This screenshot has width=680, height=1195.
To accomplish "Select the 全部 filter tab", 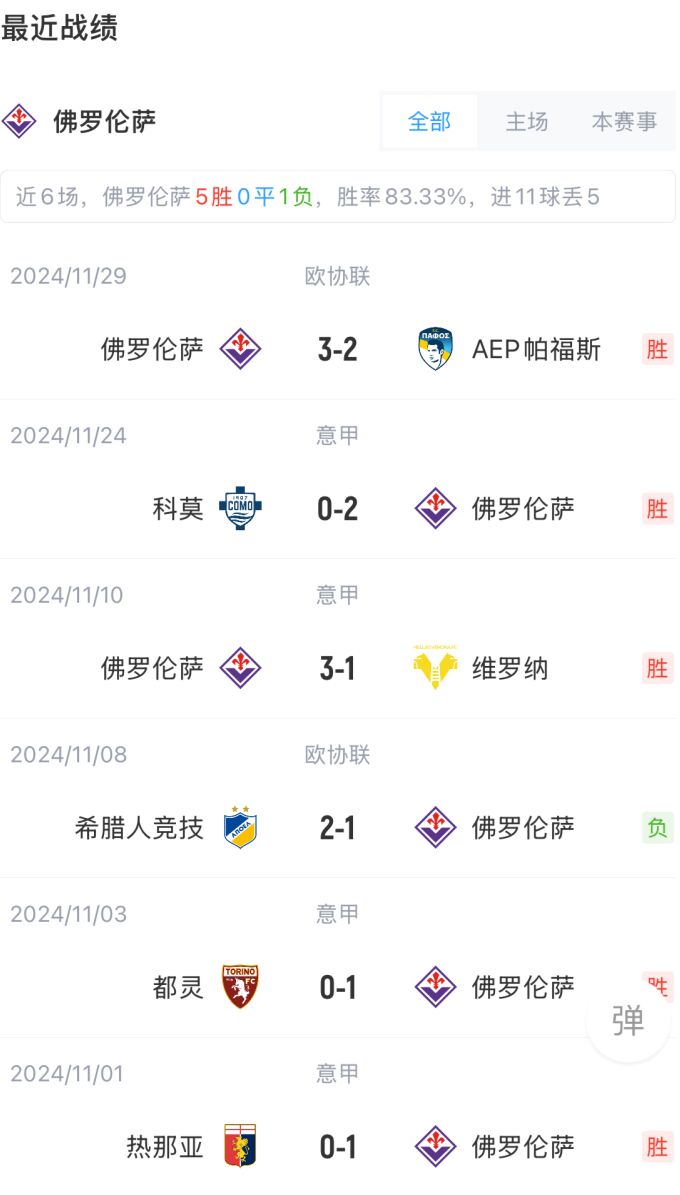I will [x=429, y=122].
